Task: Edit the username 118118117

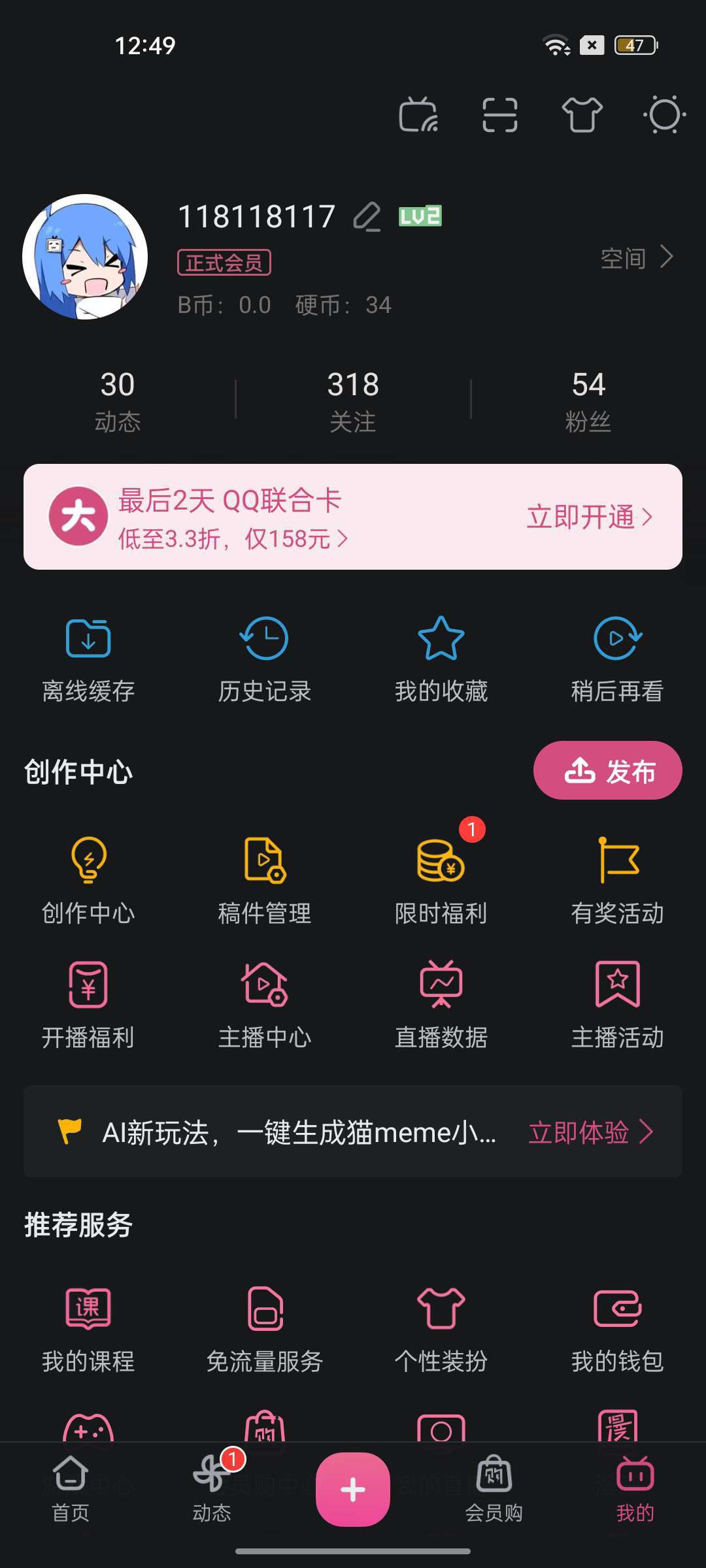Action: click(x=367, y=217)
